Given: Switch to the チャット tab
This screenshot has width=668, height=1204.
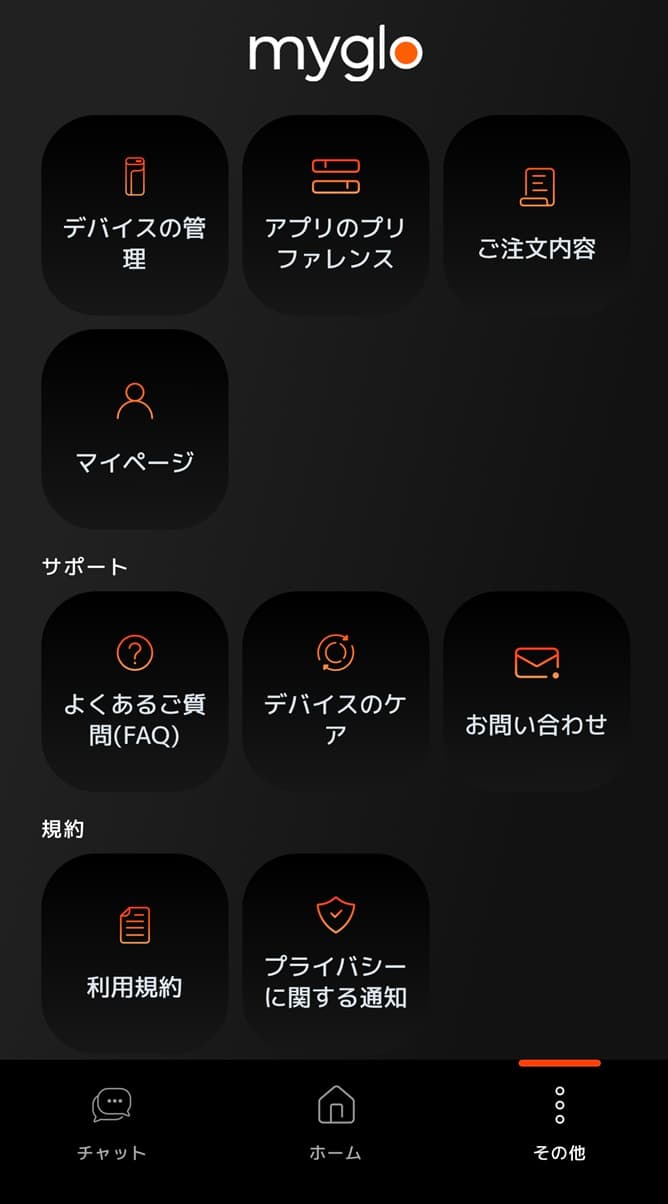Looking at the screenshot, I should point(112,1124).
